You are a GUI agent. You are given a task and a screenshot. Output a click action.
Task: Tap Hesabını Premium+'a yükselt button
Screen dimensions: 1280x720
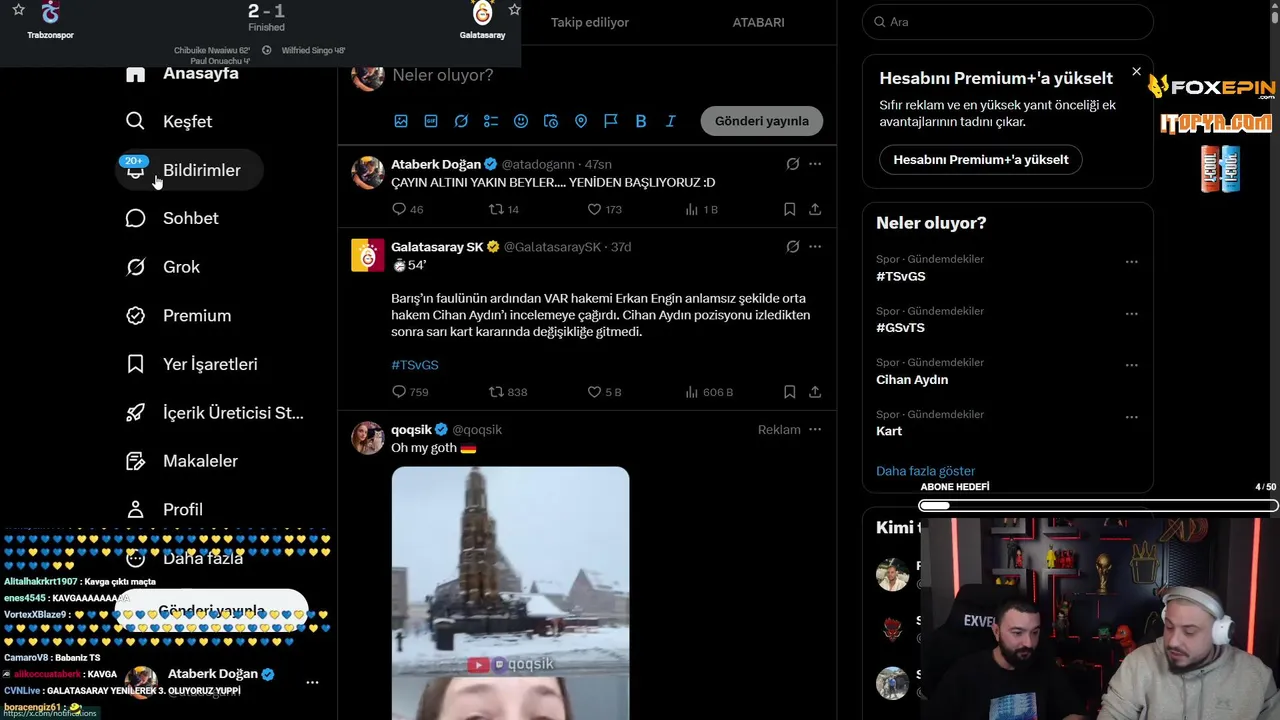pyautogui.click(x=980, y=159)
